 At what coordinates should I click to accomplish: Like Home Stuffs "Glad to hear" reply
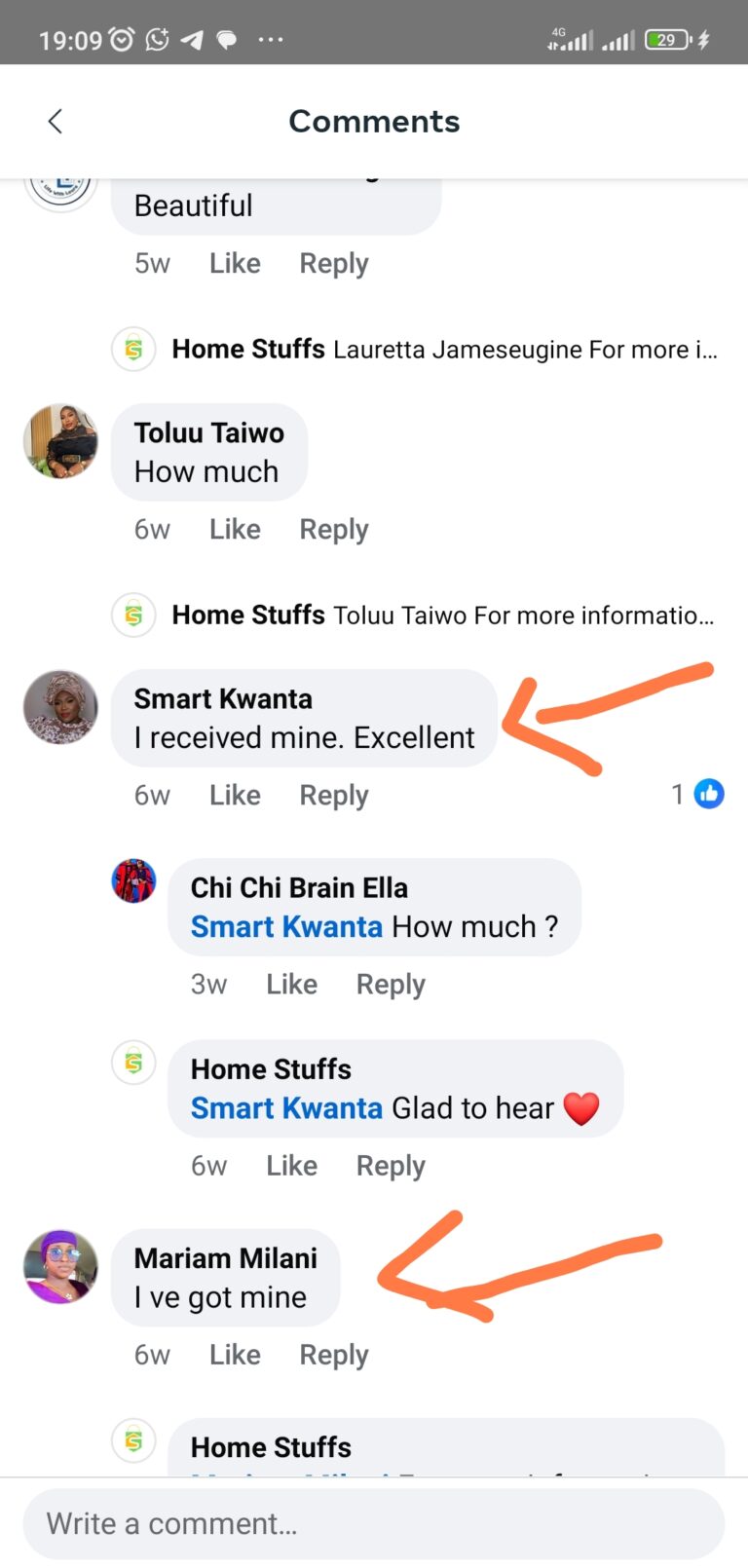[291, 1166]
